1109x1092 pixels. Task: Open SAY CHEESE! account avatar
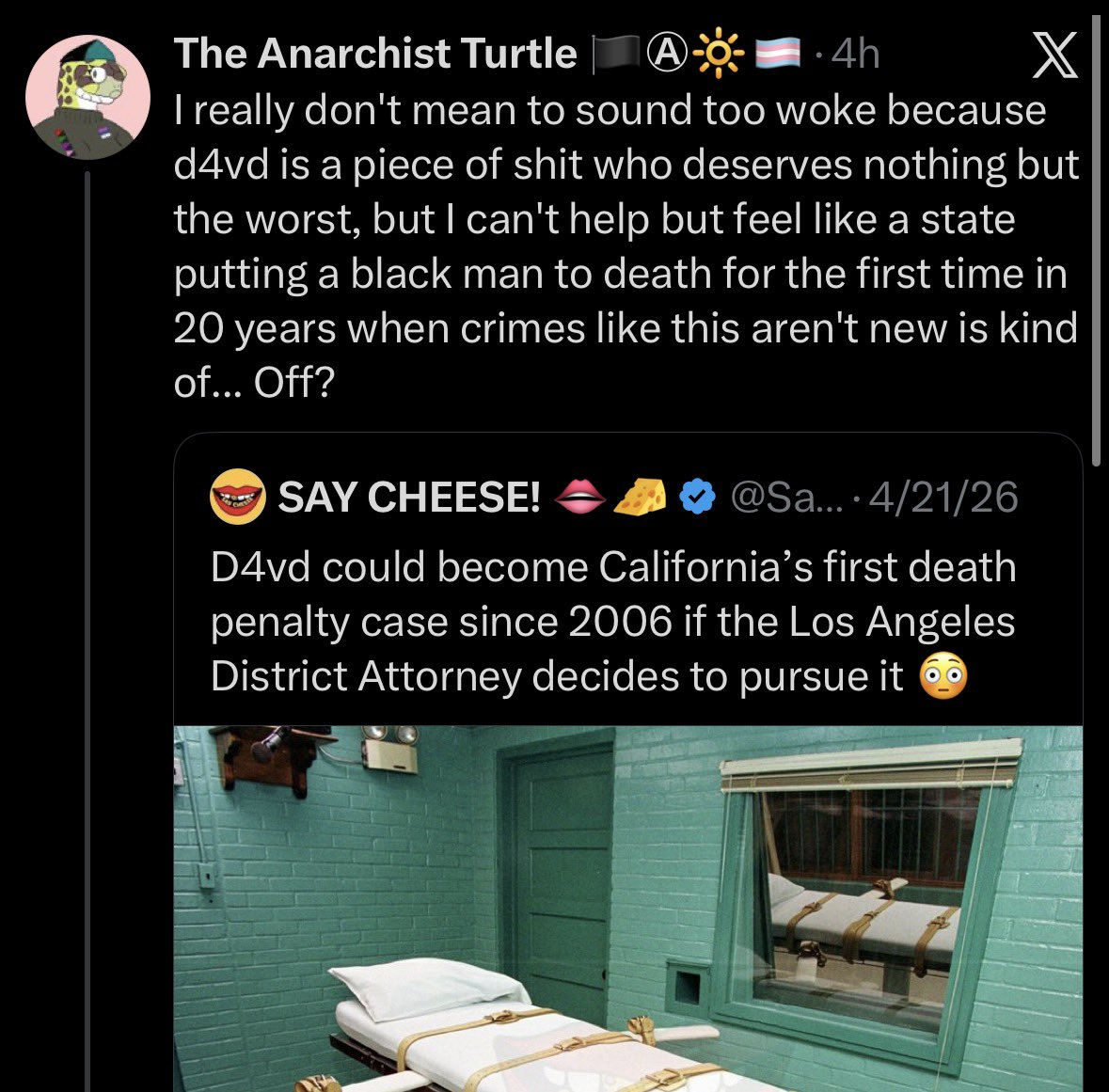coord(237,497)
